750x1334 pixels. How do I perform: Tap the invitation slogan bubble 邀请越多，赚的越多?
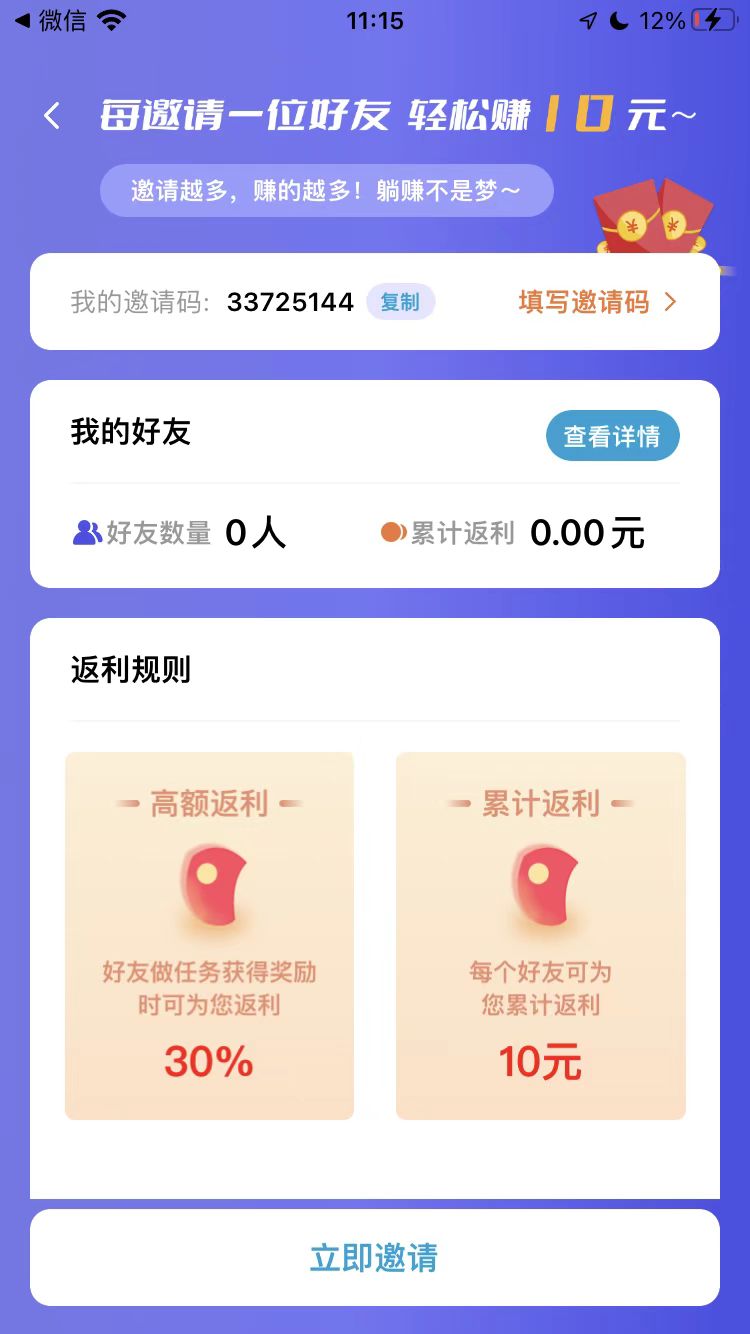point(327,190)
